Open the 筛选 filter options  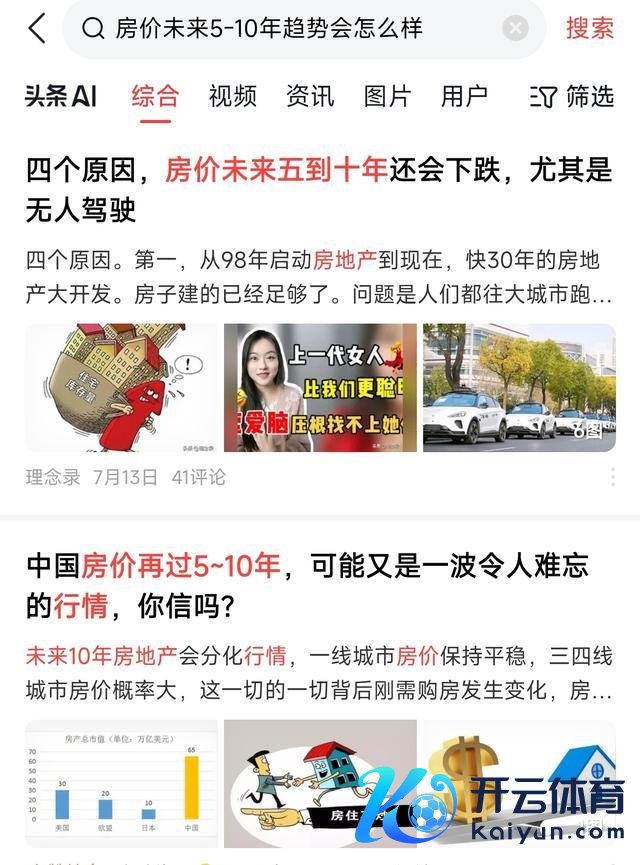[573, 96]
